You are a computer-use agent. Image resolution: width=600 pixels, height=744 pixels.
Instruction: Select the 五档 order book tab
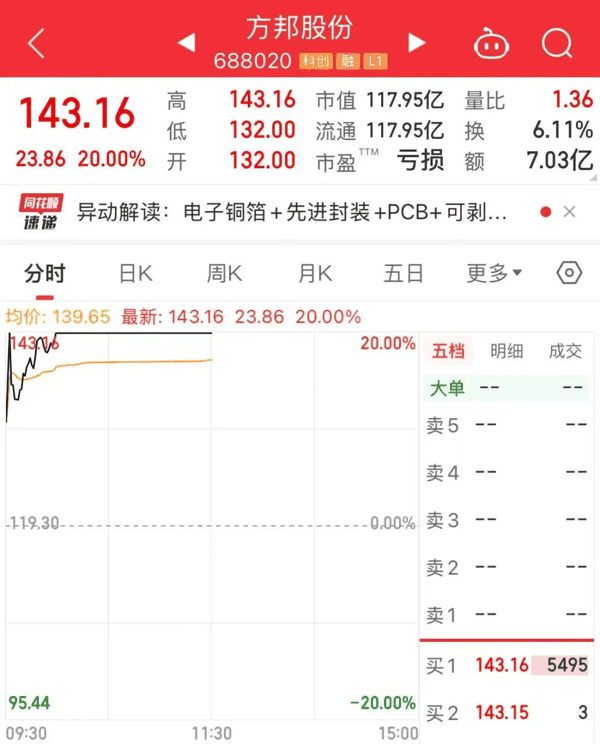[448, 351]
